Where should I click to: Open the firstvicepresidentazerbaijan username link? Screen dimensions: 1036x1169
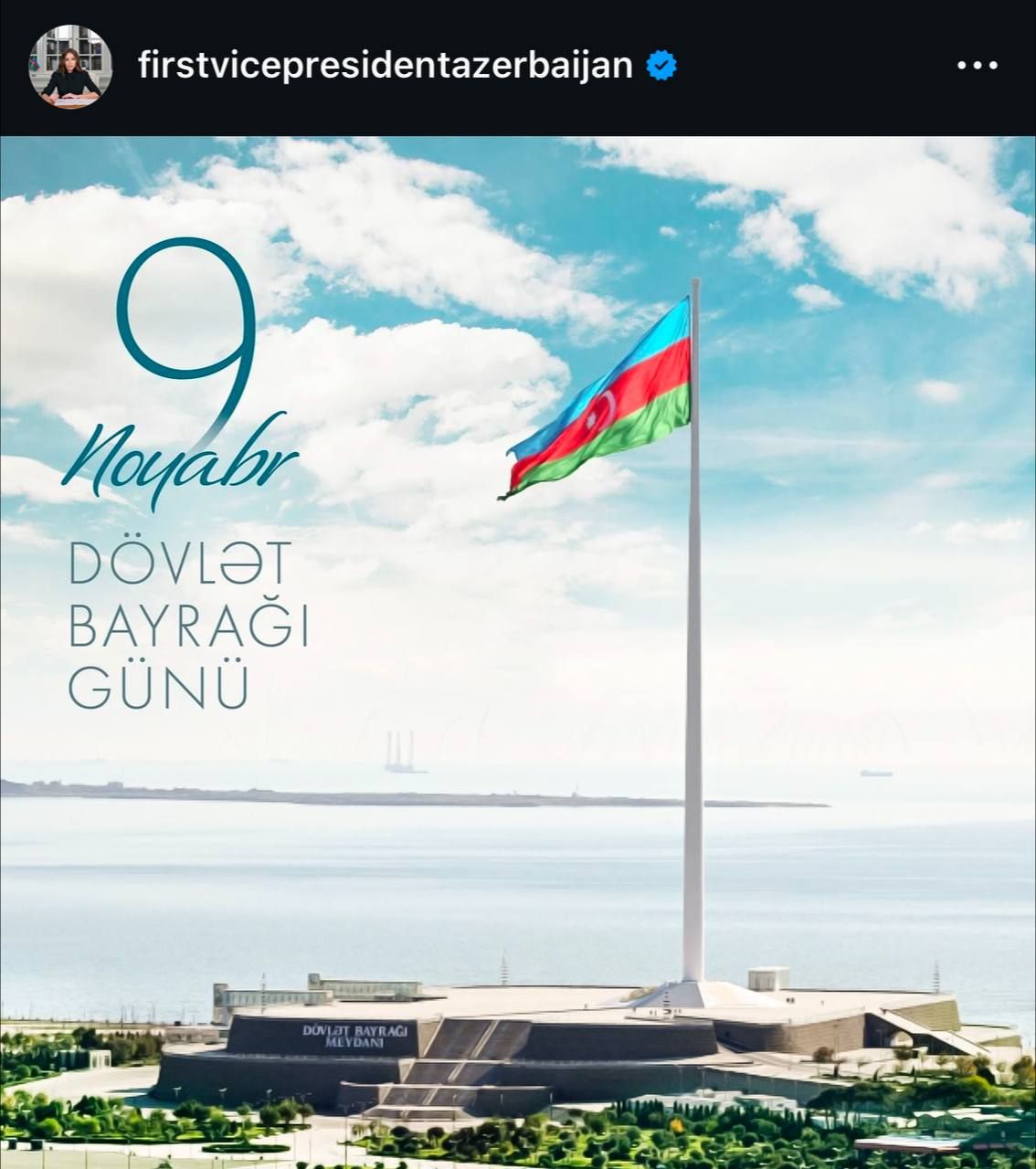click(x=385, y=66)
